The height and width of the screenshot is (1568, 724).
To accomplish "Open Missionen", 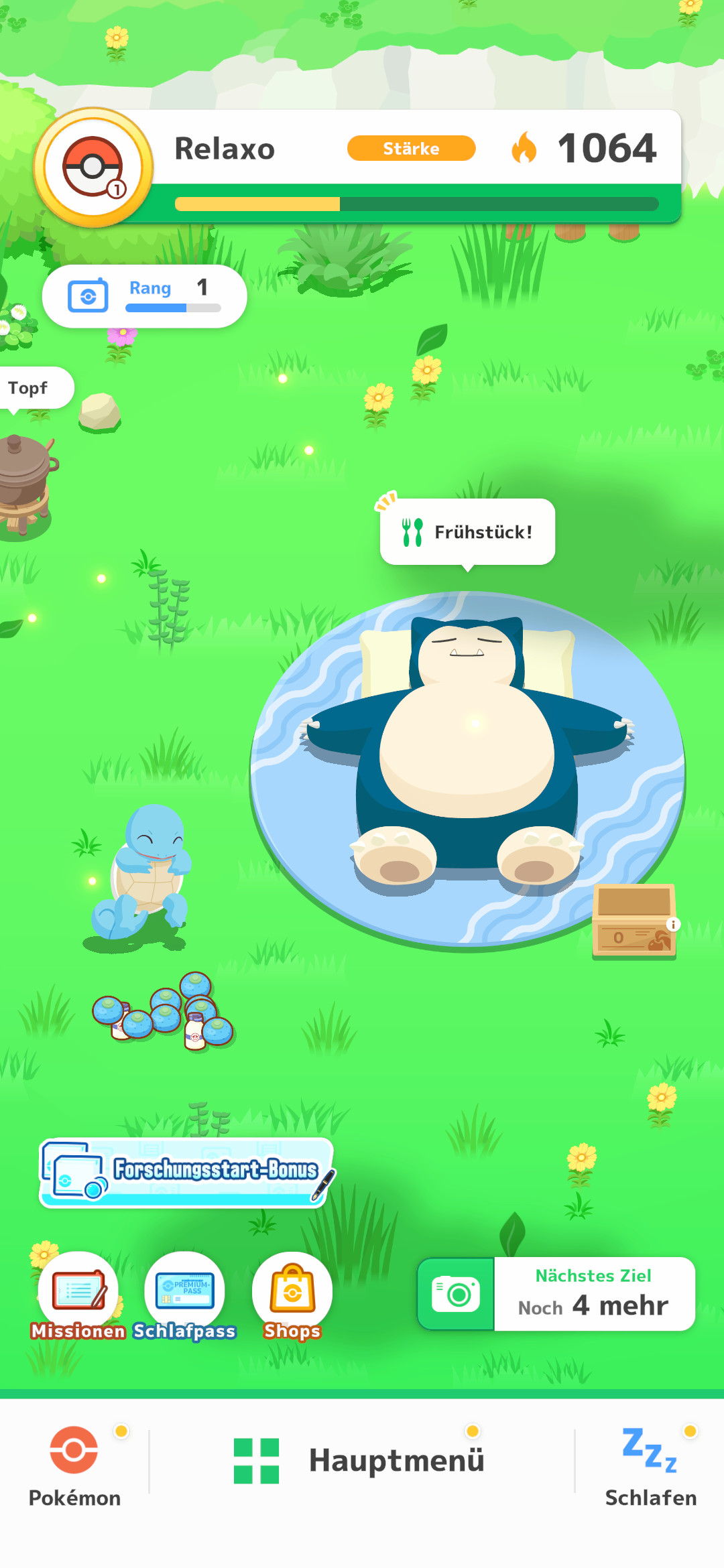I will pyautogui.click(x=78, y=1295).
